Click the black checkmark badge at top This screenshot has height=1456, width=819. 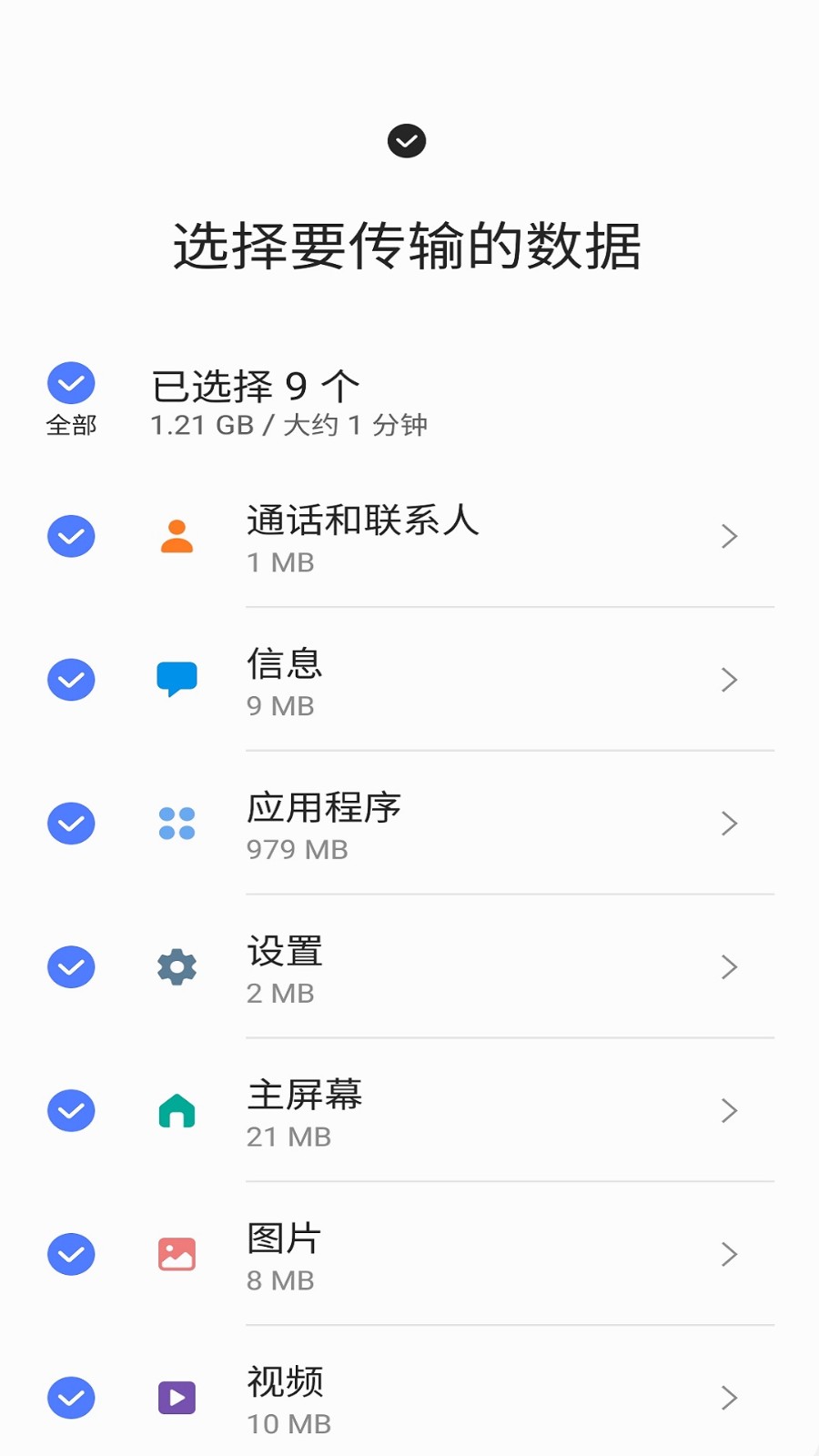(407, 140)
